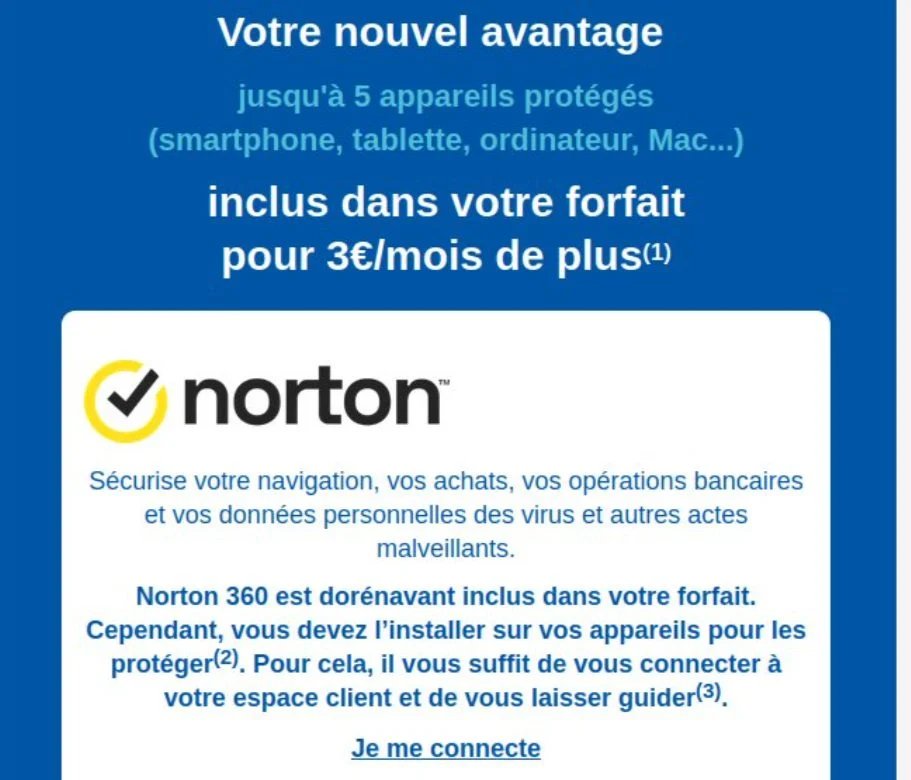Image resolution: width=911 pixels, height=780 pixels.
Task: Open the "Je me connecte" link
Action: [x=445, y=748]
